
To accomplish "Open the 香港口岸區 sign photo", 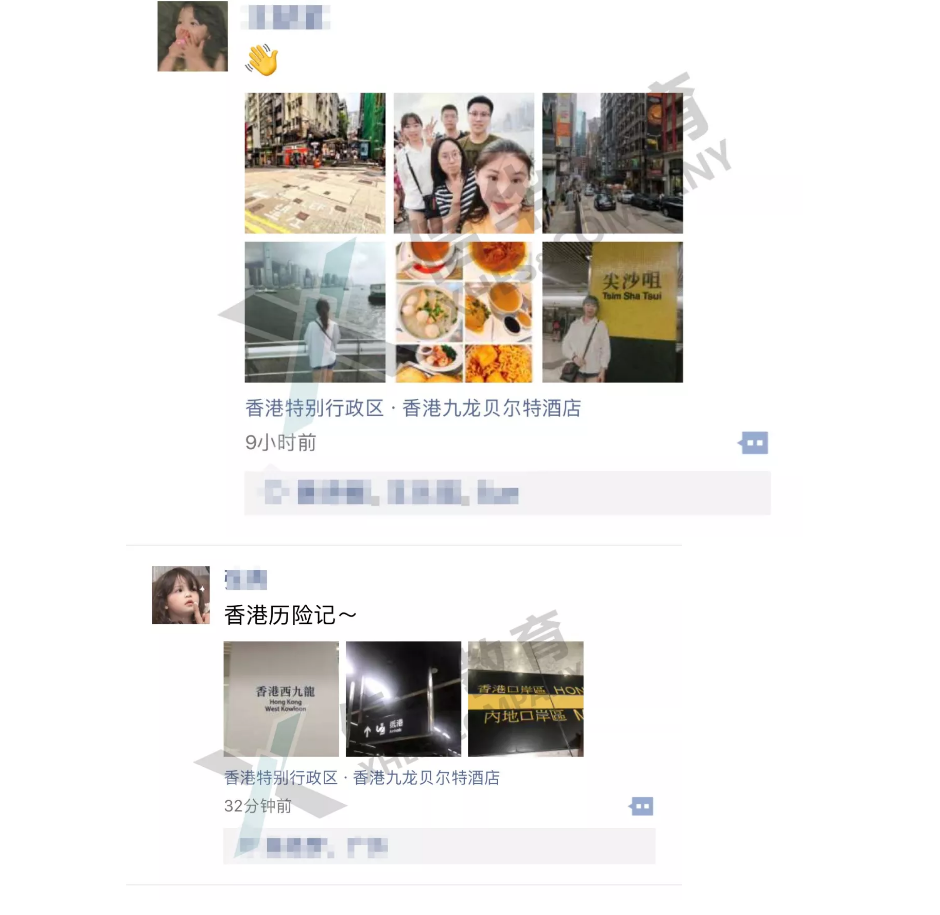I will (525, 699).
